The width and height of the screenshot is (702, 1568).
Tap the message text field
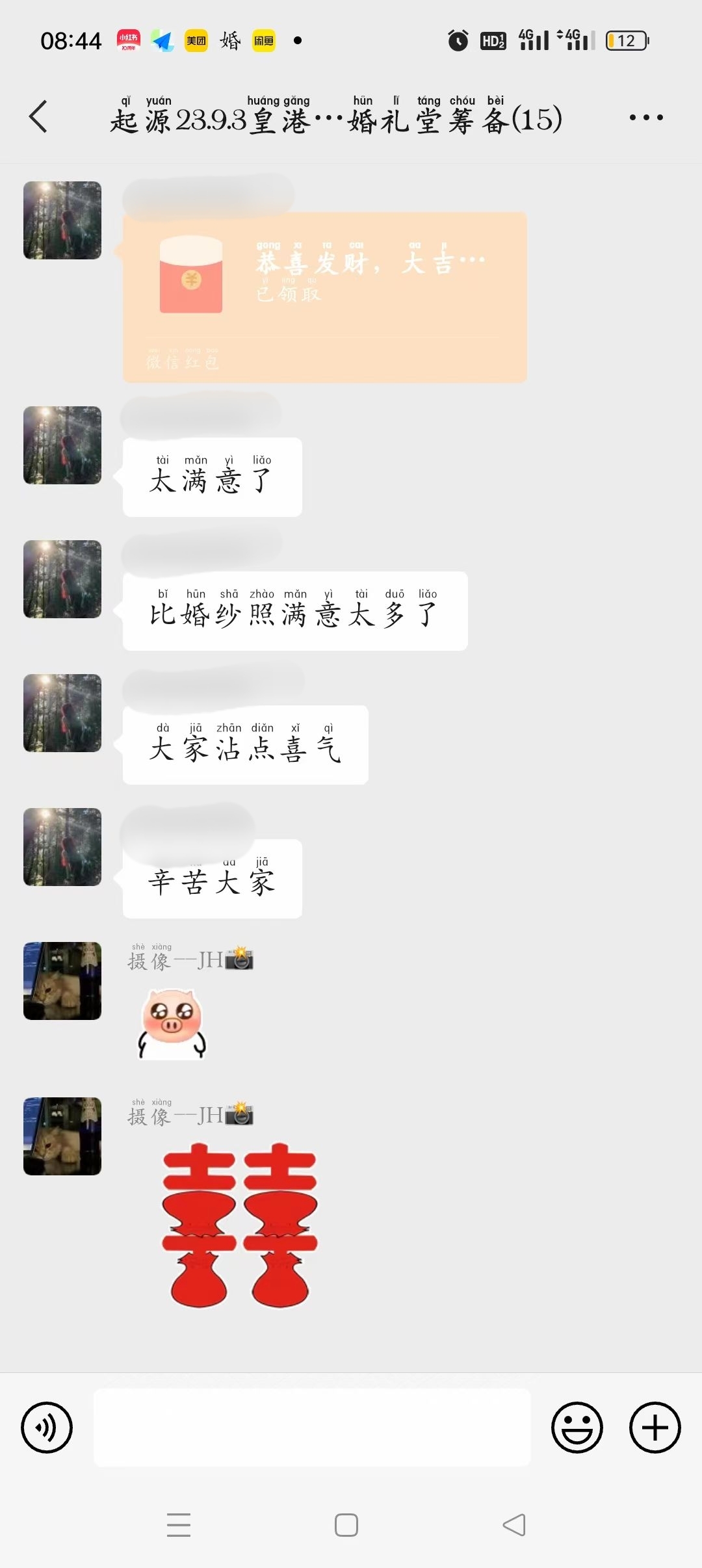(312, 1428)
